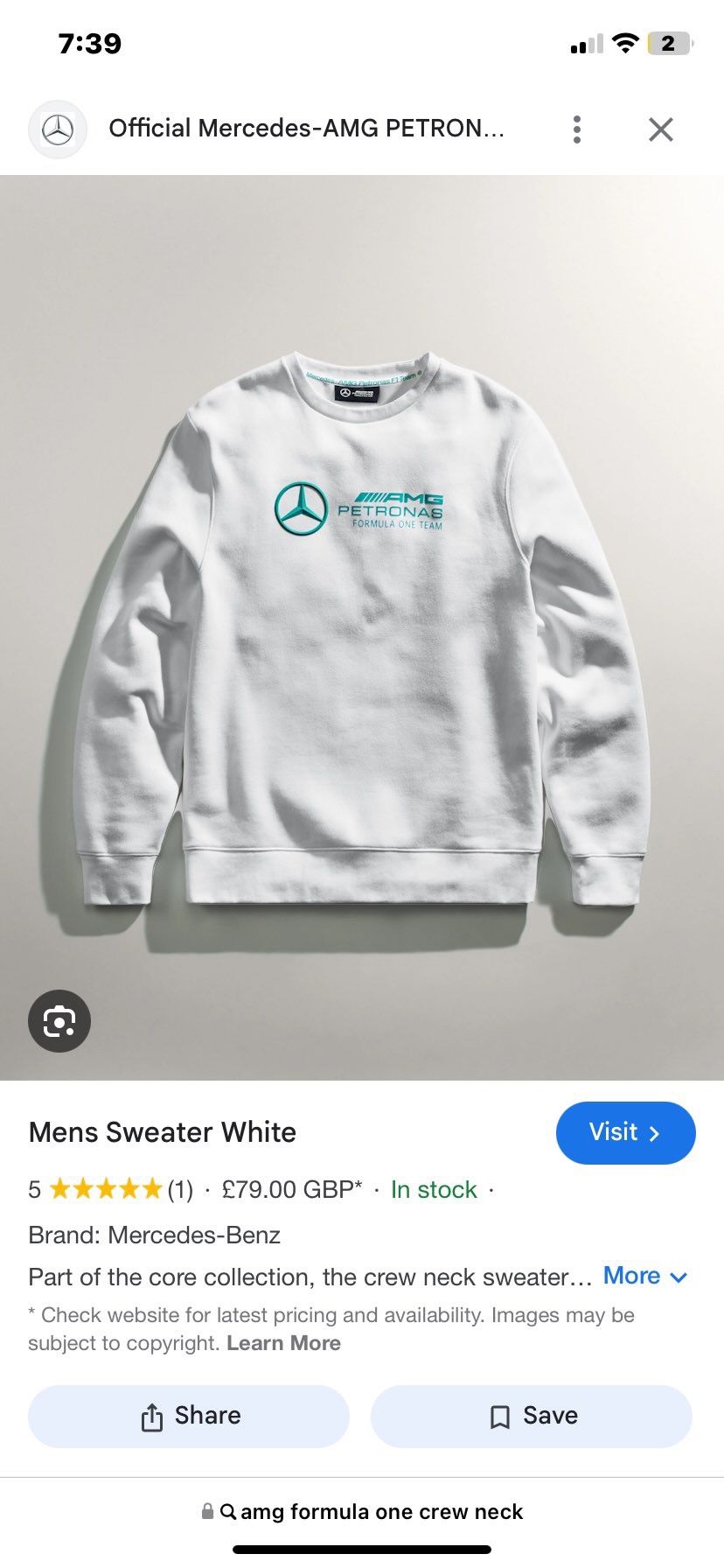Screen dimensions: 724x1568
Task: Open Official Mercedes-AMG PETRONAS source title
Action: [306, 129]
